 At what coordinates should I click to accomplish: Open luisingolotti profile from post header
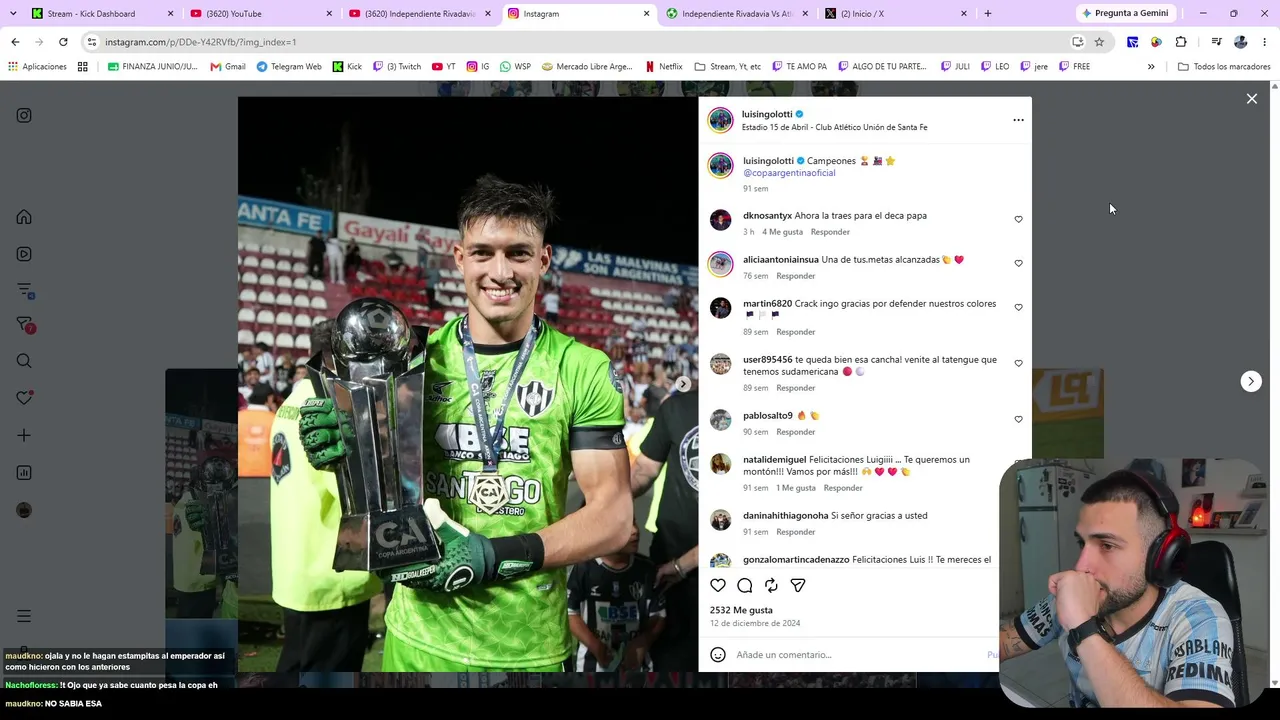(x=767, y=114)
